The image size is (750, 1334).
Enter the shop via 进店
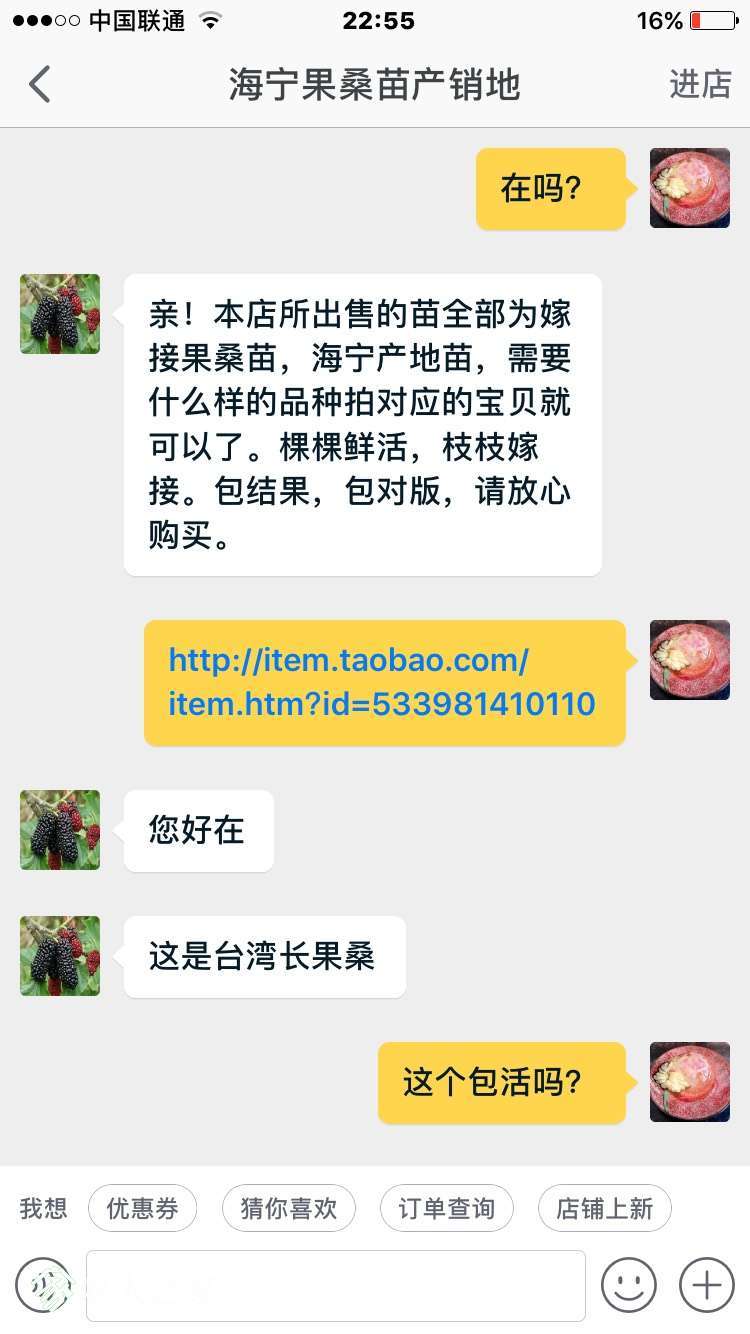click(700, 85)
